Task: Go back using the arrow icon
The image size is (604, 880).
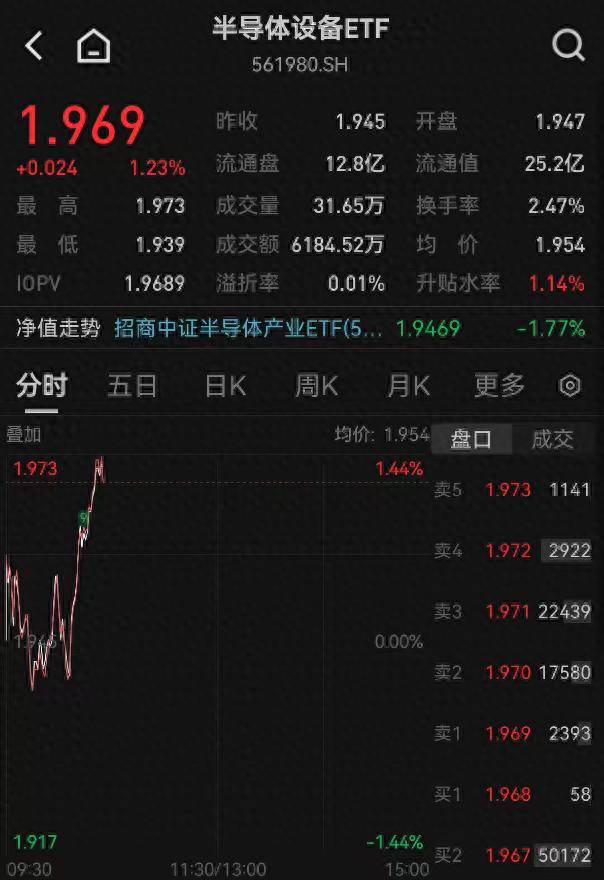Action: [34, 45]
